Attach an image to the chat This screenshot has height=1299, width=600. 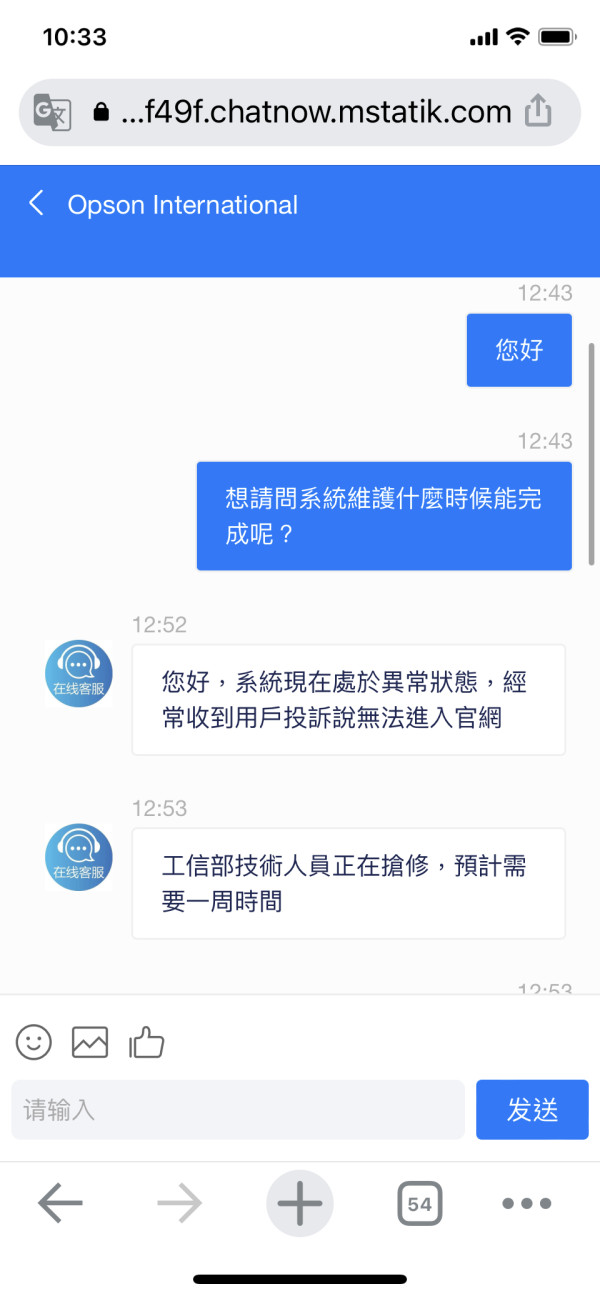tap(90, 1042)
